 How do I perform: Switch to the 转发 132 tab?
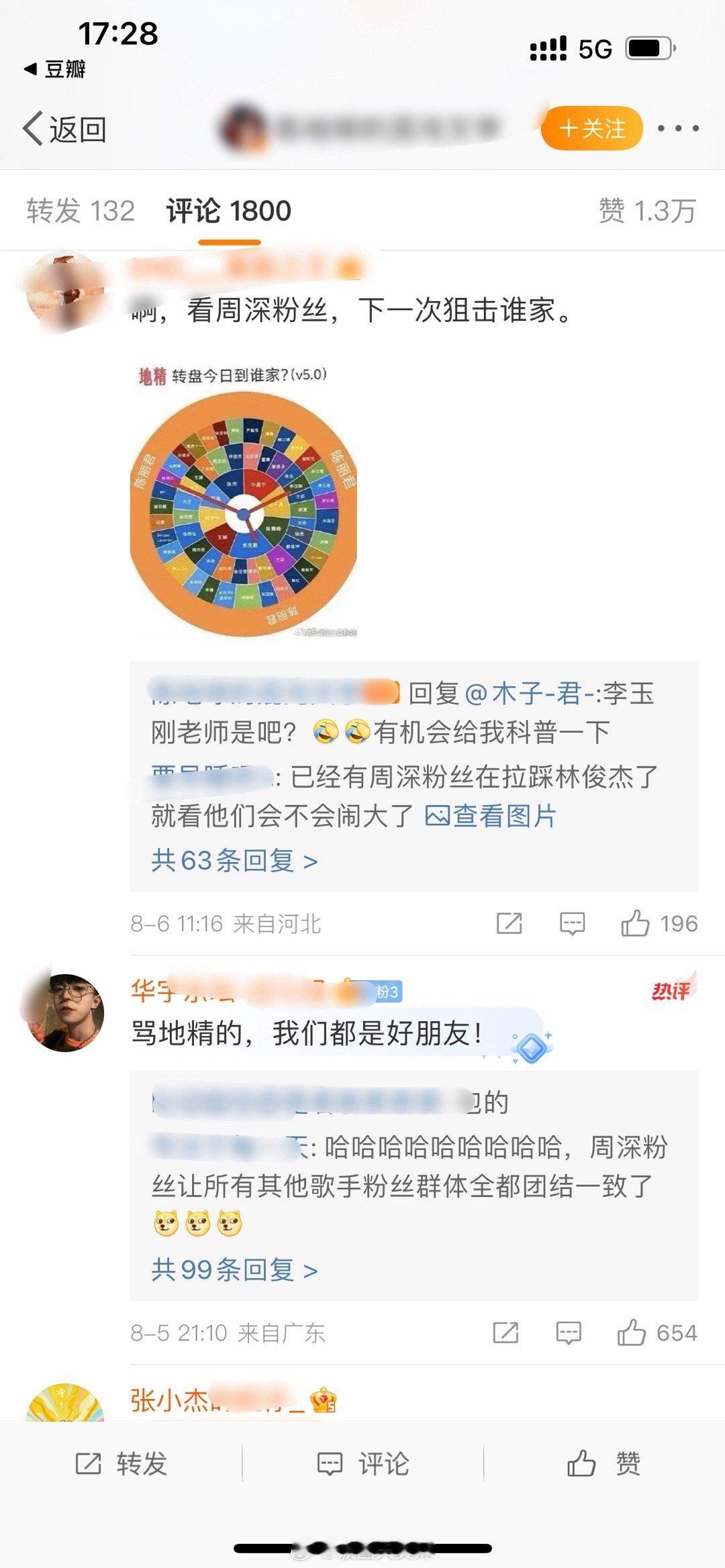82,209
